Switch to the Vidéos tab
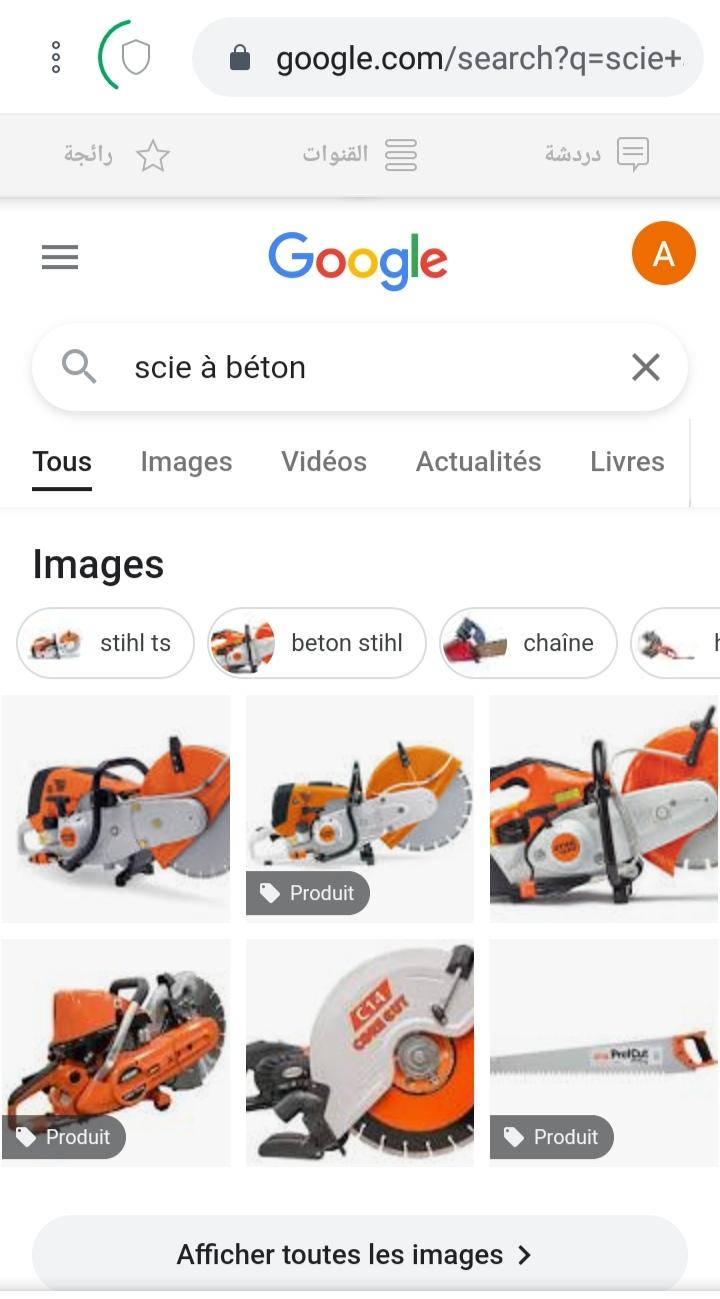Image resolution: width=720 pixels, height=1299 pixels. tap(324, 462)
